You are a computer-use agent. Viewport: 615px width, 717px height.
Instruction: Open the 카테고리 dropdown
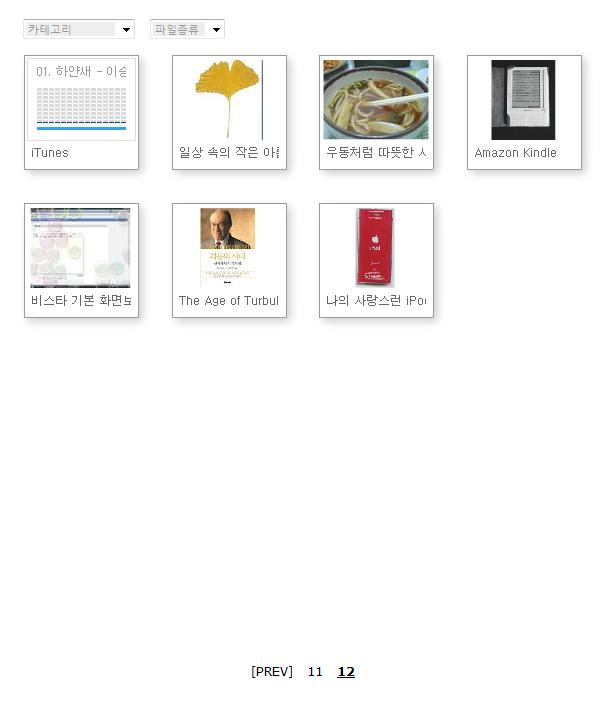79,30
